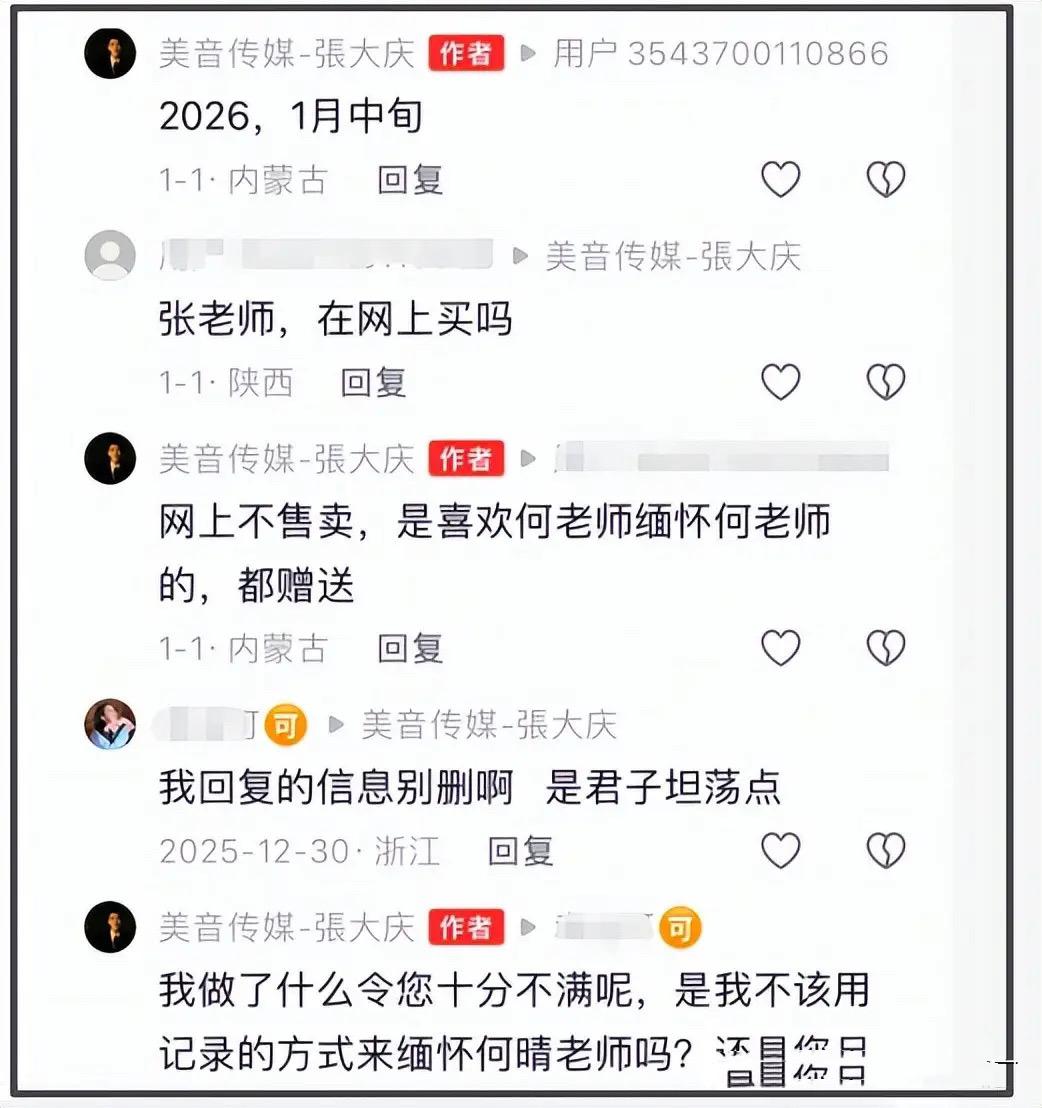Image resolution: width=1042 pixels, height=1108 pixels.
Task: Open profile of 用户3543700110866
Action: [721, 53]
